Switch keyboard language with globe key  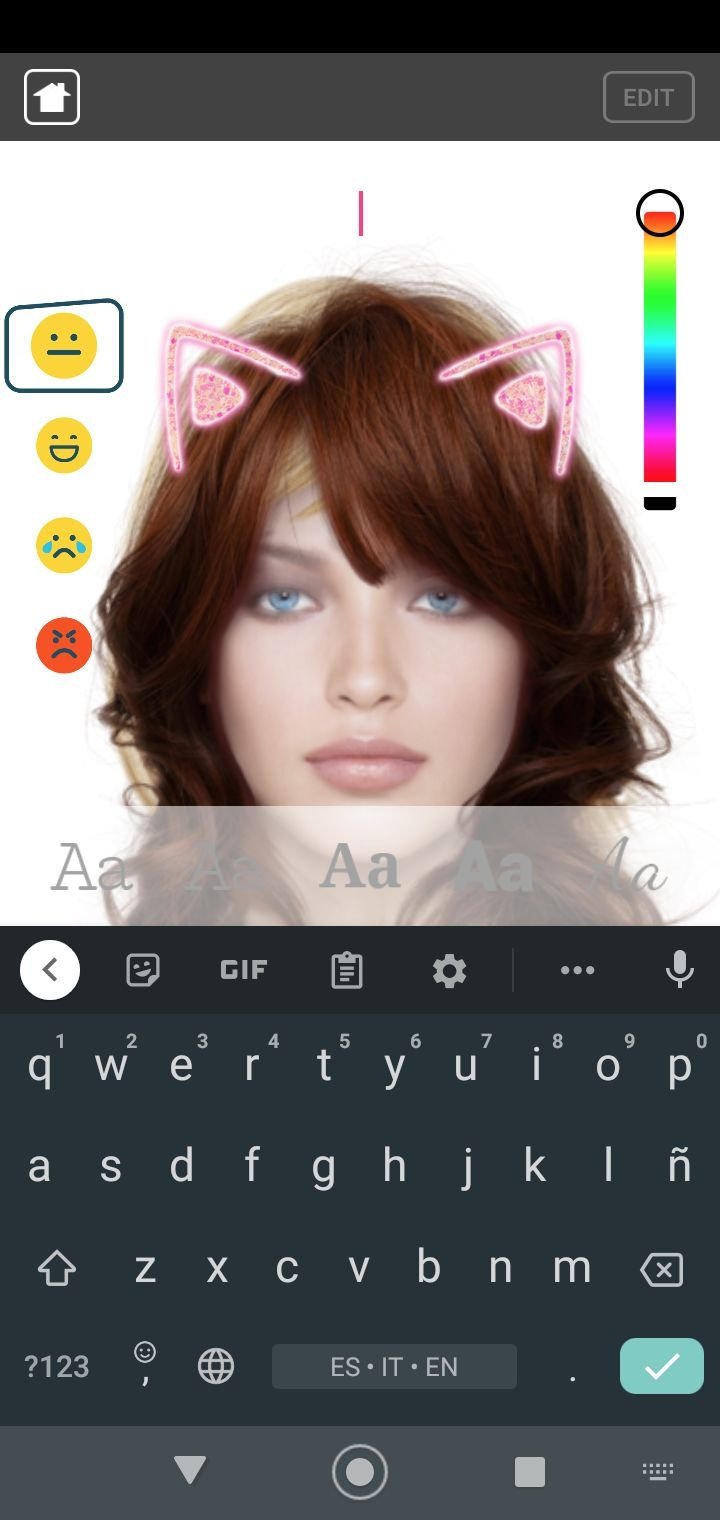coord(216,1366)
